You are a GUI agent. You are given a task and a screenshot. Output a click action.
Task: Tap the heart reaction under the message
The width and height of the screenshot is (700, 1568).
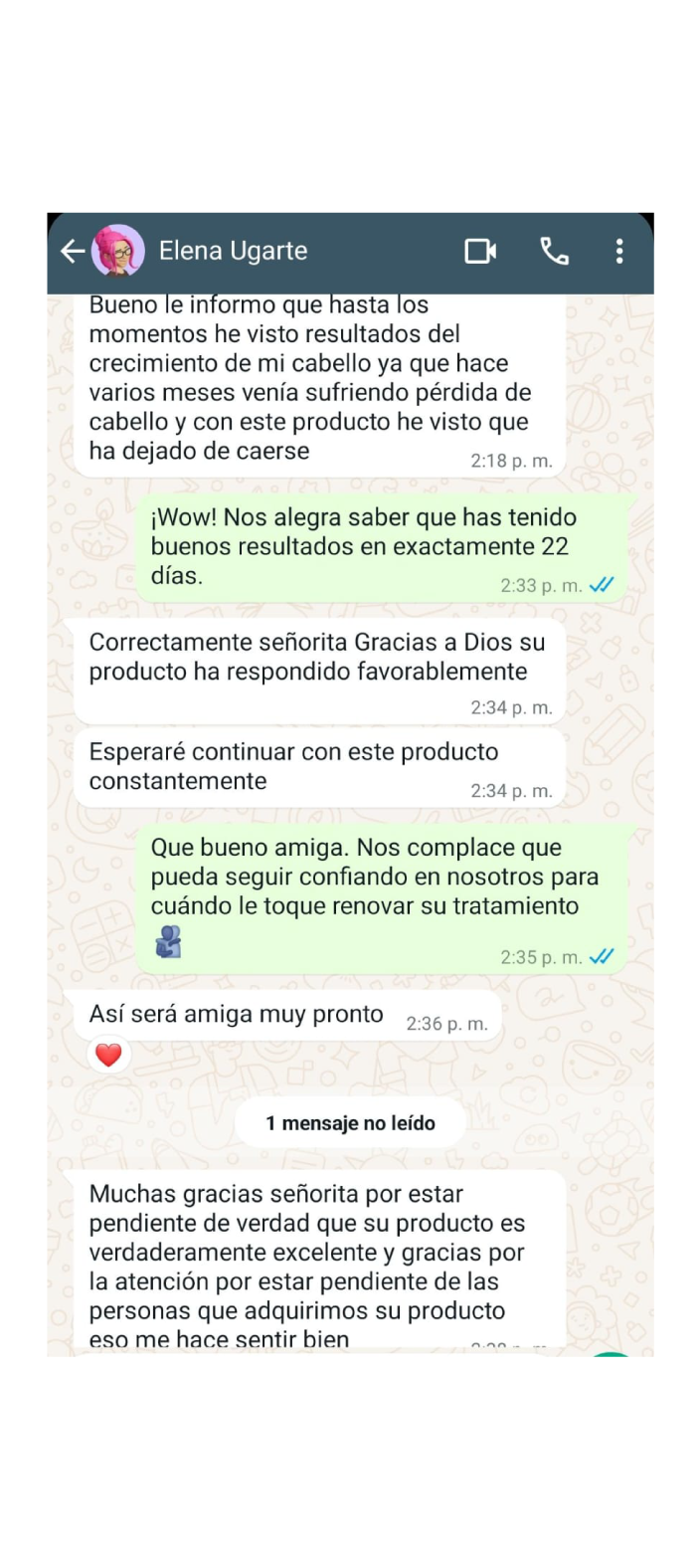click(x=108, y=1055)
